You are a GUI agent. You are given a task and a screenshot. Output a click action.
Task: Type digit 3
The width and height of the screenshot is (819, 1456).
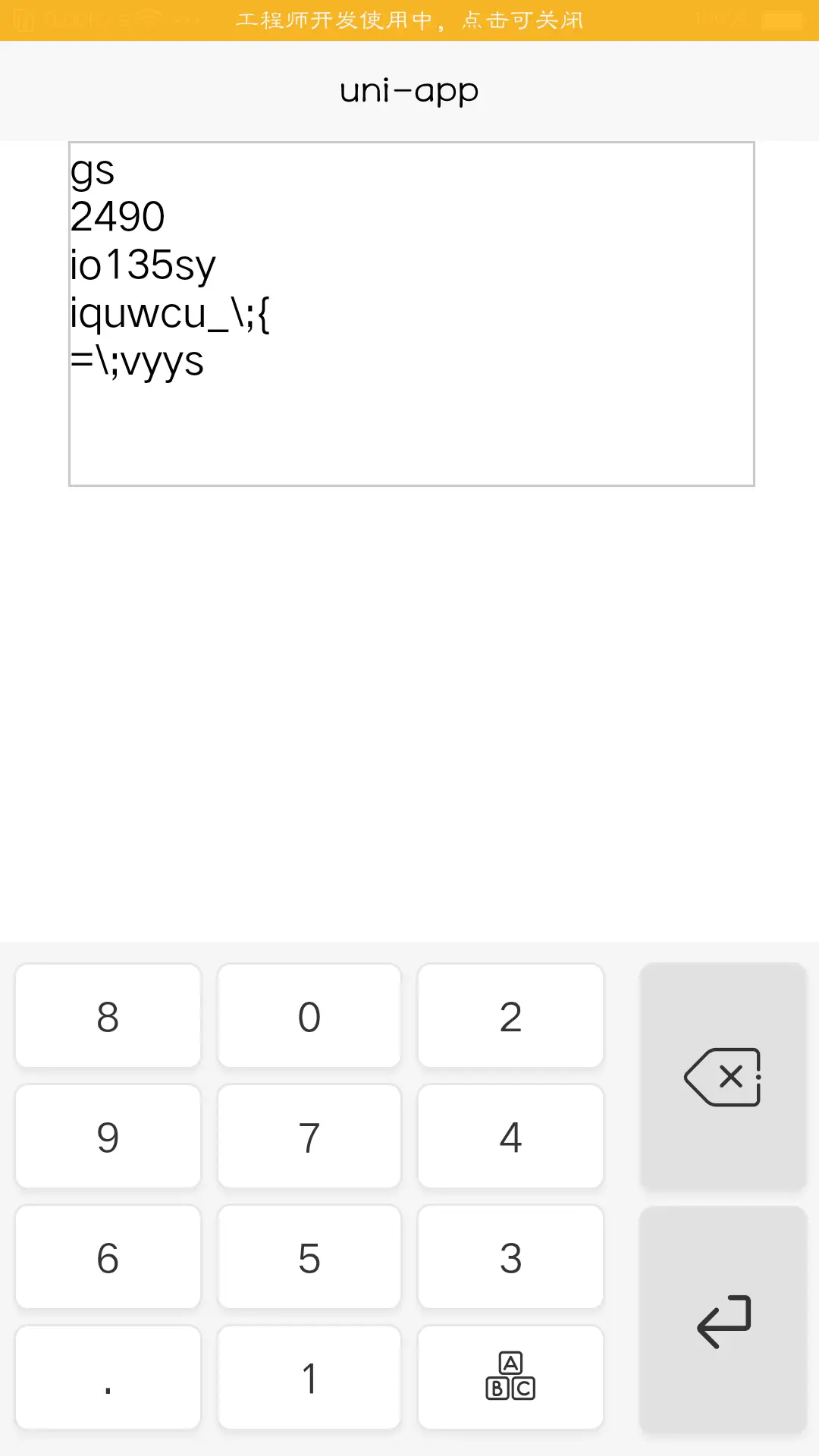point(510,1257)
